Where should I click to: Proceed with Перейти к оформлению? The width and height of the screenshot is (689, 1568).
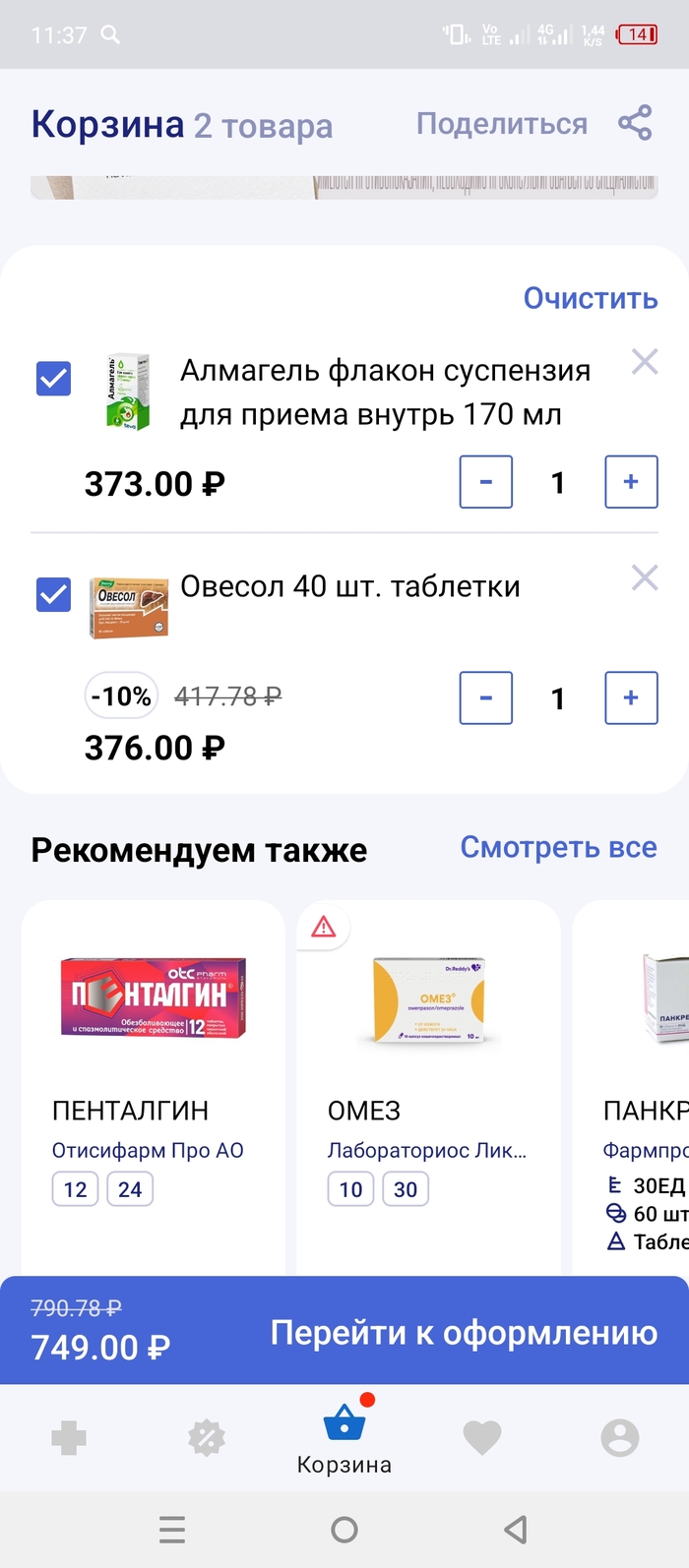coord(464,1333)
